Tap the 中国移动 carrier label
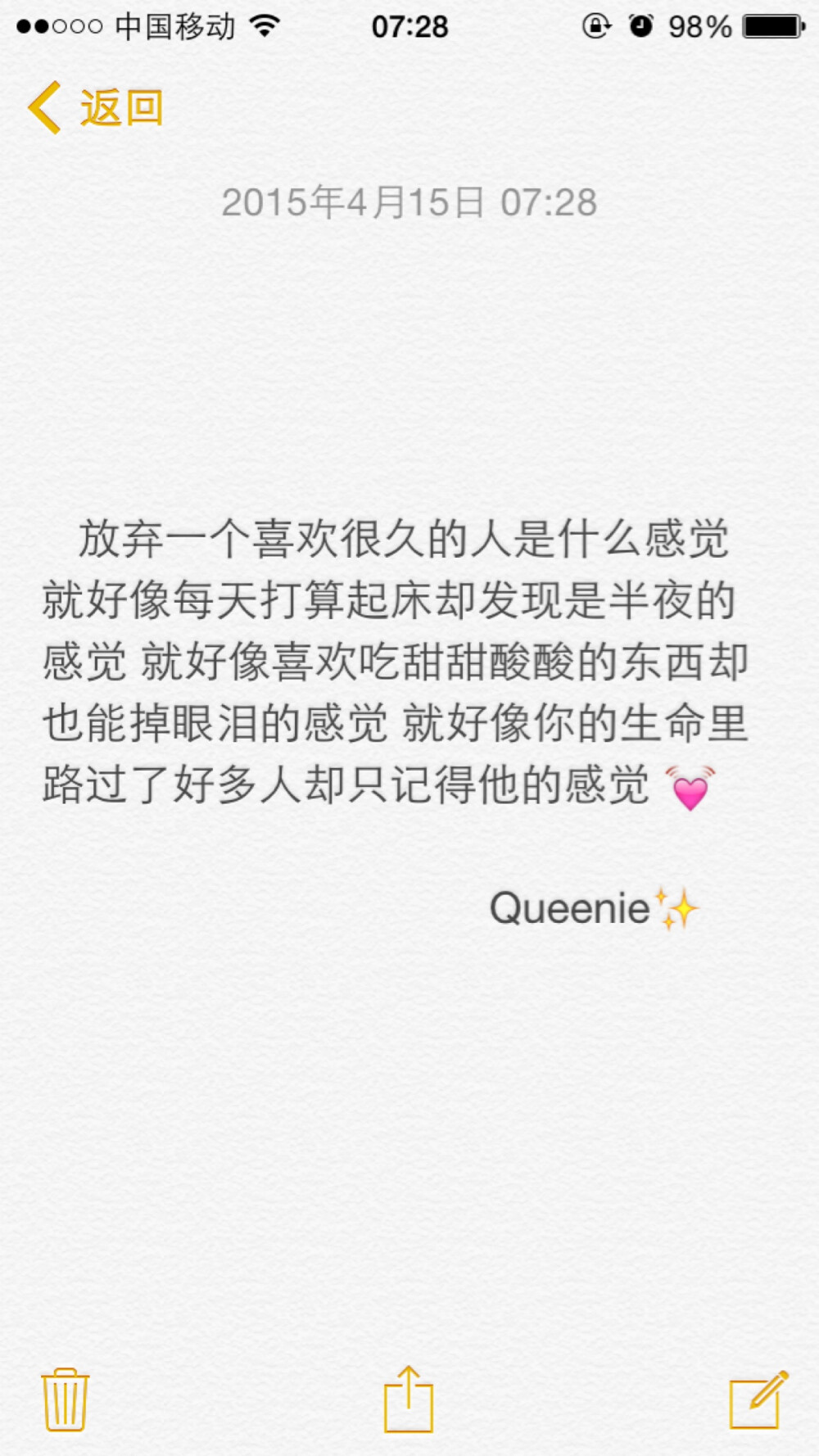 pyautogui.click(x=177, y=25)
